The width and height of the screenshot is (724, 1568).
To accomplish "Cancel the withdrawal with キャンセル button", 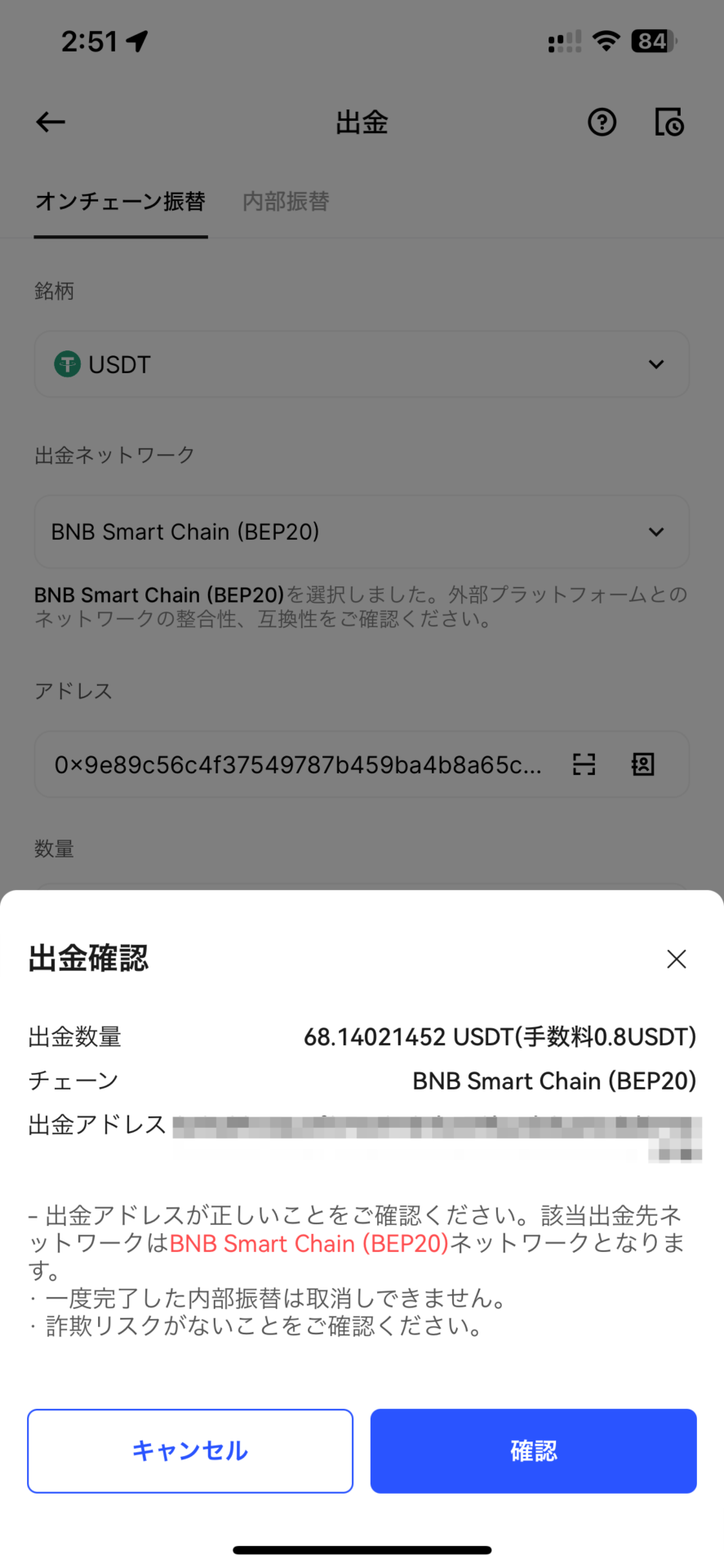I will coord(190,1450).
